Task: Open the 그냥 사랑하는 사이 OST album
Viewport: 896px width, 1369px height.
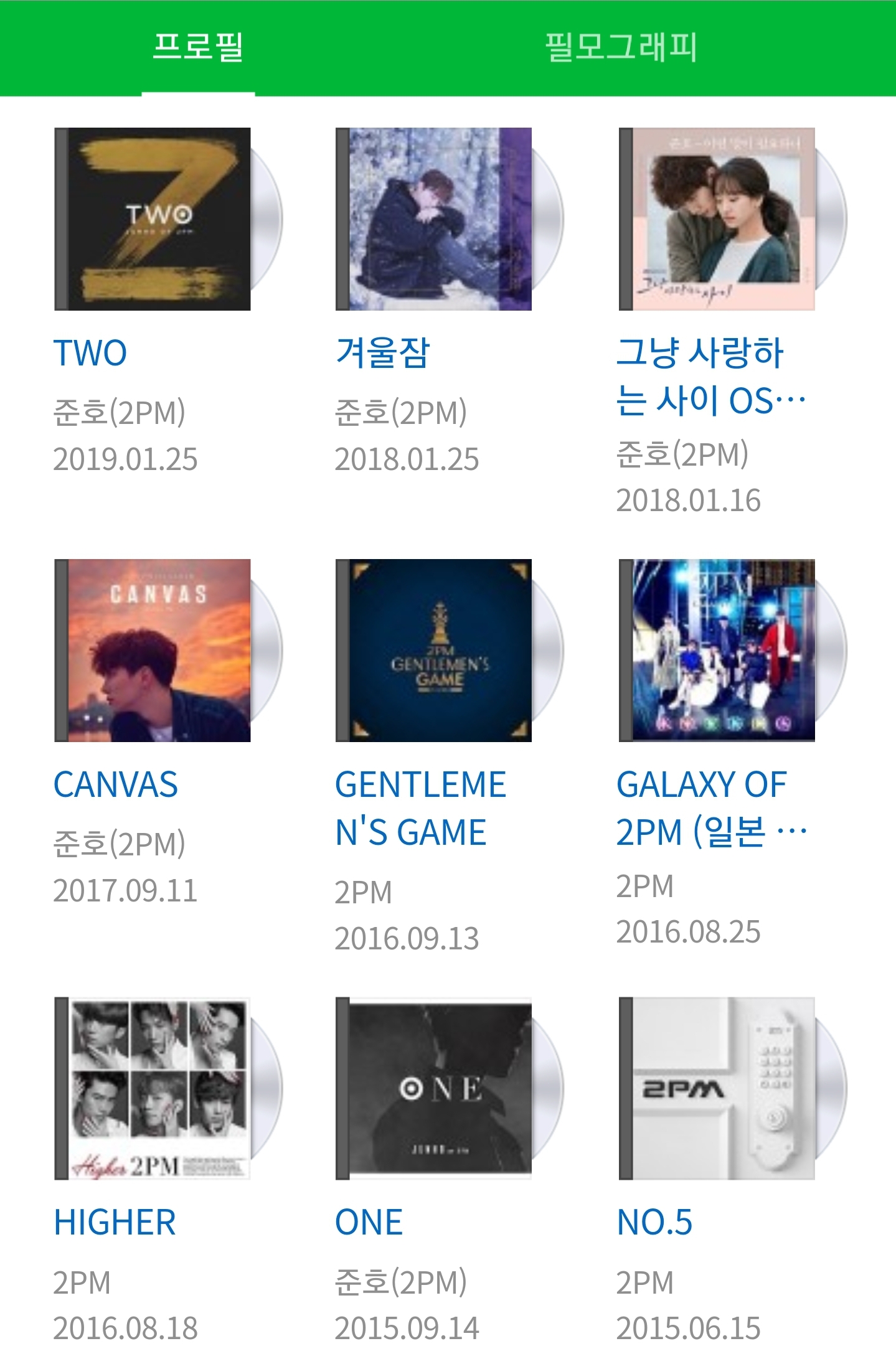Action: (x=717, y=219)
